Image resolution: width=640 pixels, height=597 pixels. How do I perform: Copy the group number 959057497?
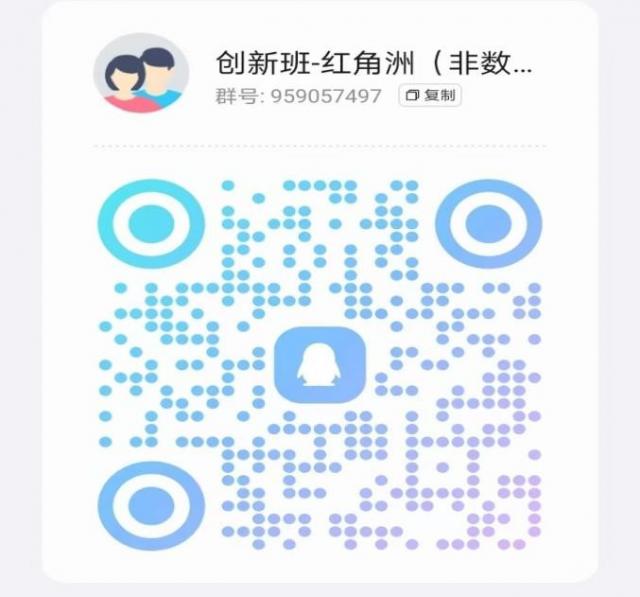point(429,96)
